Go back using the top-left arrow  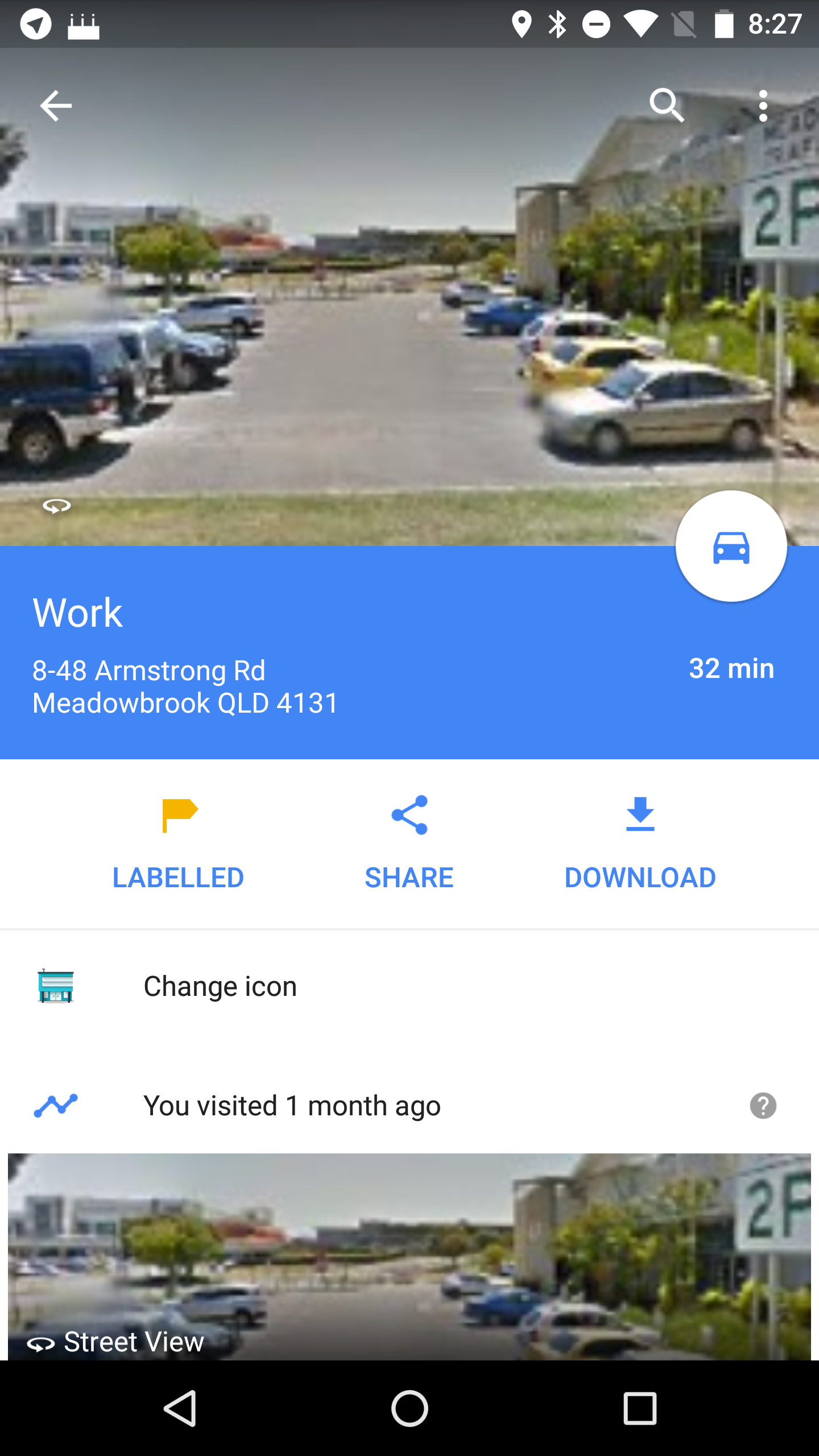point(56,106)
